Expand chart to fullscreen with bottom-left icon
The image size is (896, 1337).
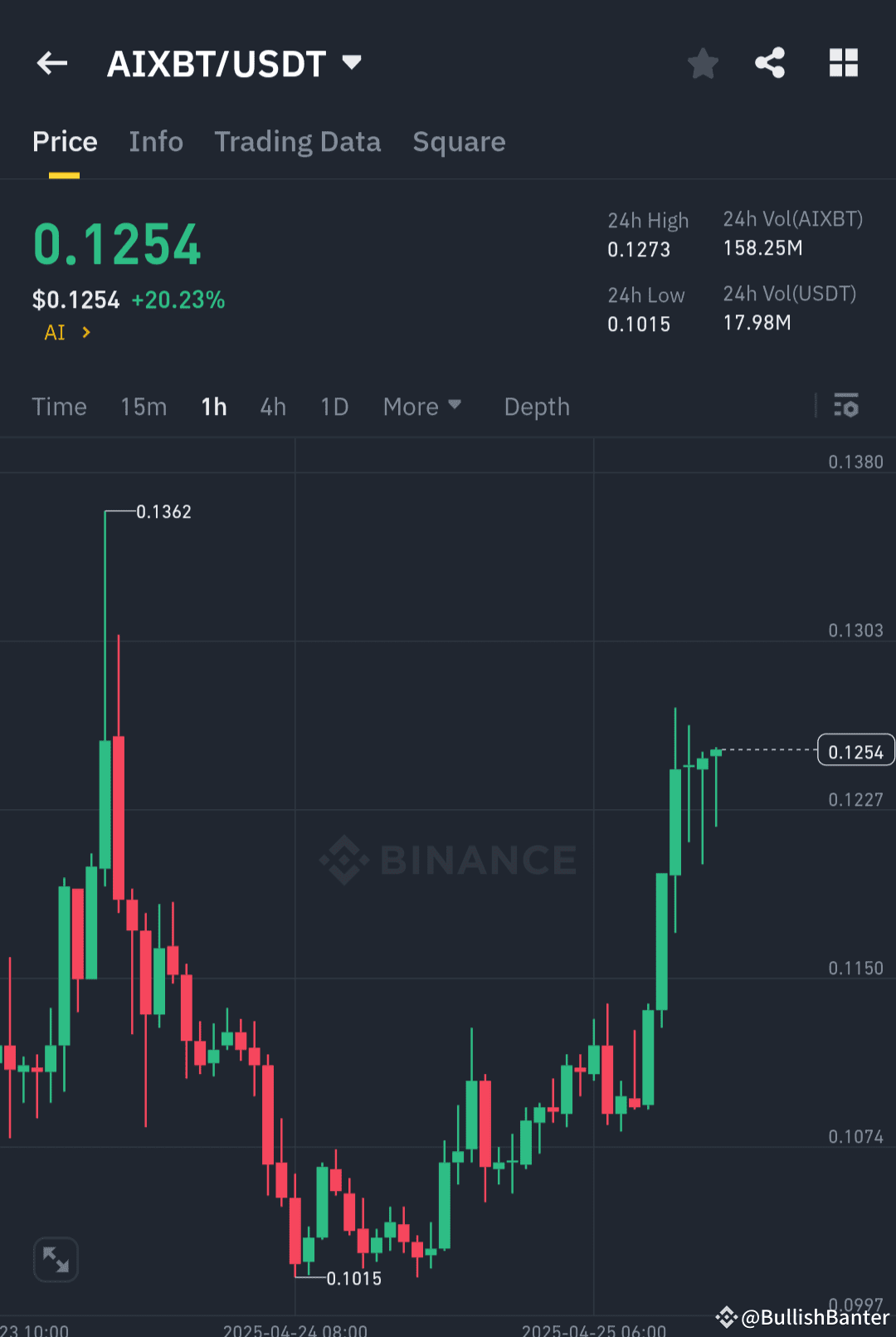(55, 1259)
